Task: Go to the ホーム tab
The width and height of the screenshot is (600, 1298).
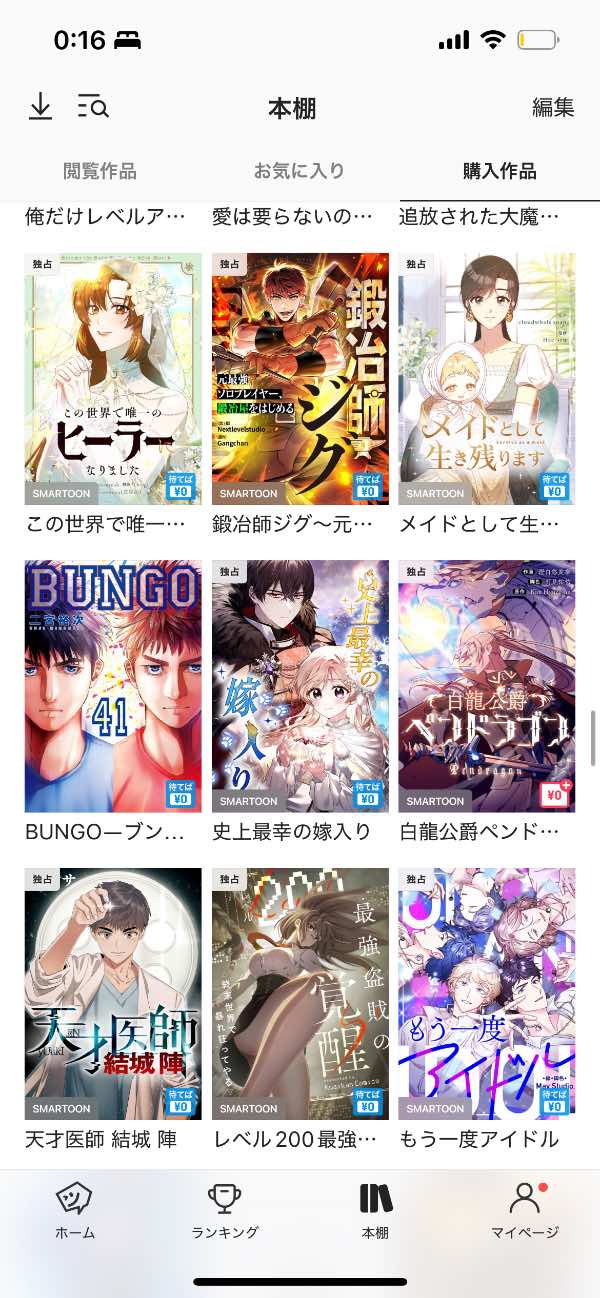Action: (x=75, y=1211)
